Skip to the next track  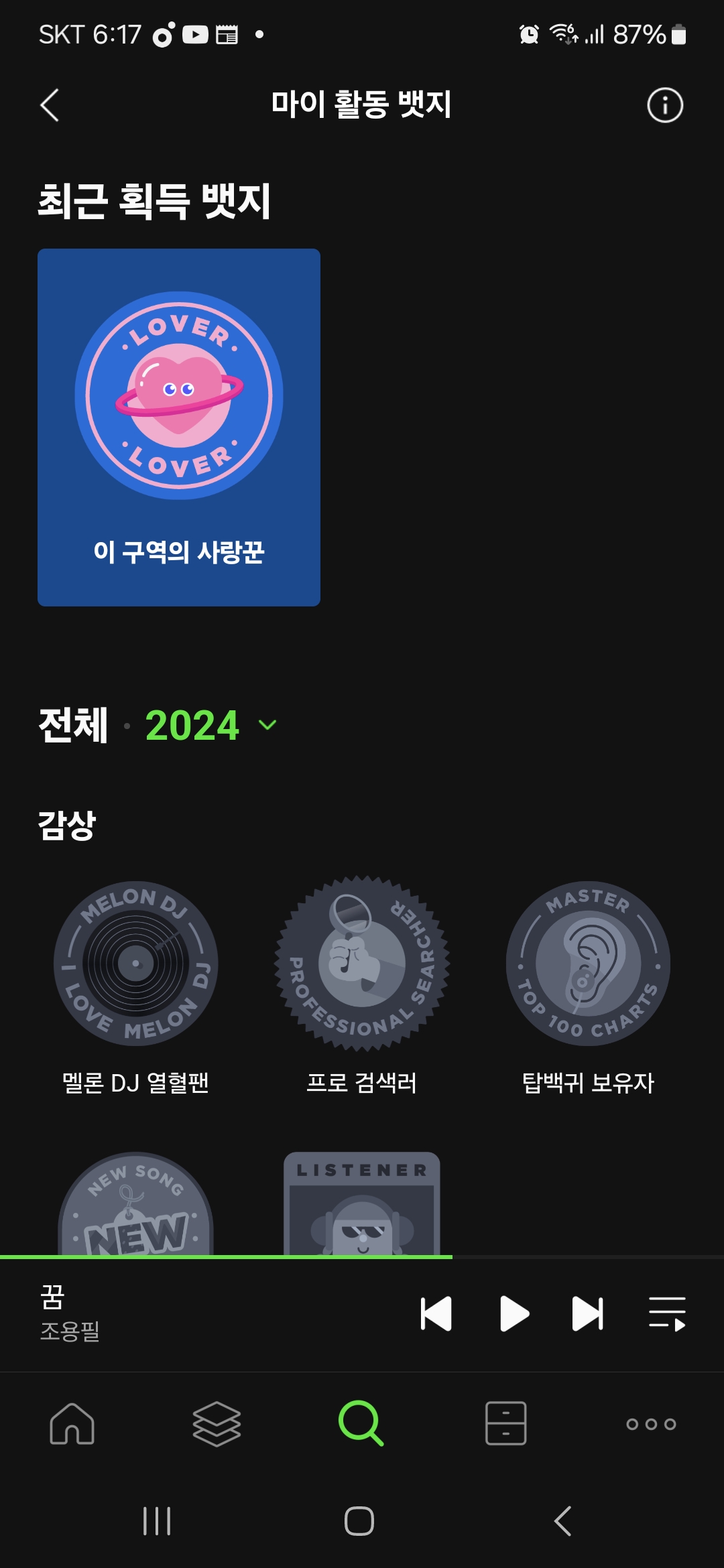588,1313
